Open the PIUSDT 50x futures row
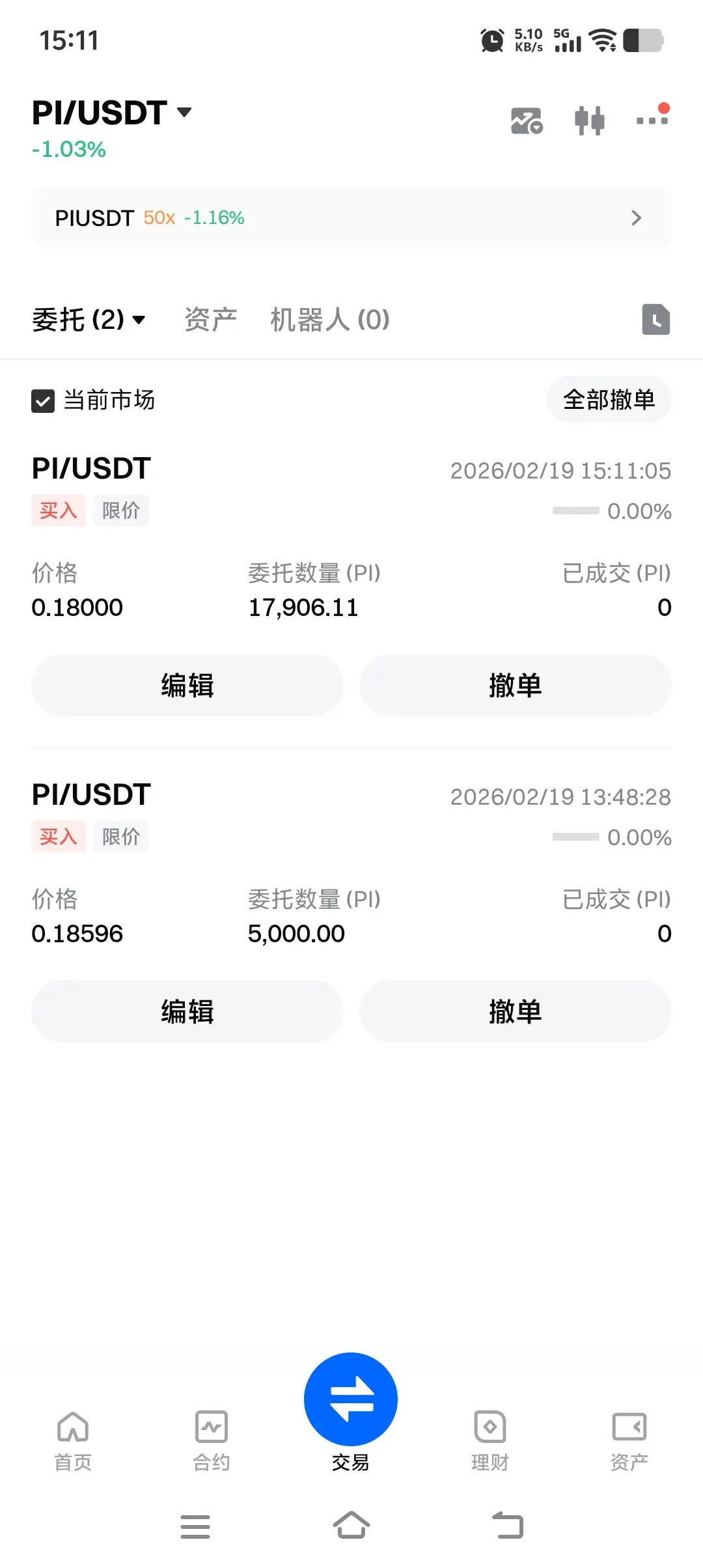The height and width of the screenshot is (1568, 703). tap(351, 217)
